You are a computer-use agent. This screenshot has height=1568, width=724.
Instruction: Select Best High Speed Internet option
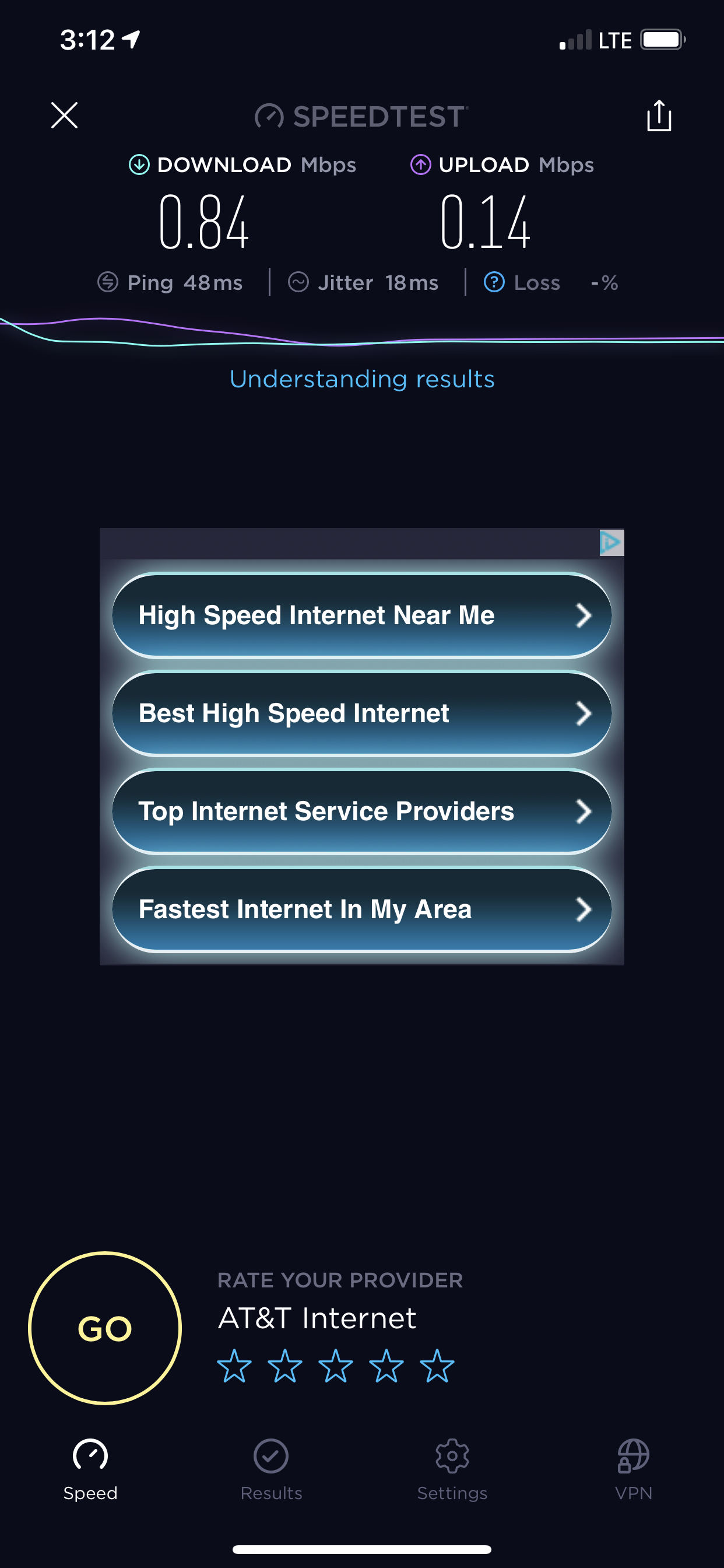[362, 713]
